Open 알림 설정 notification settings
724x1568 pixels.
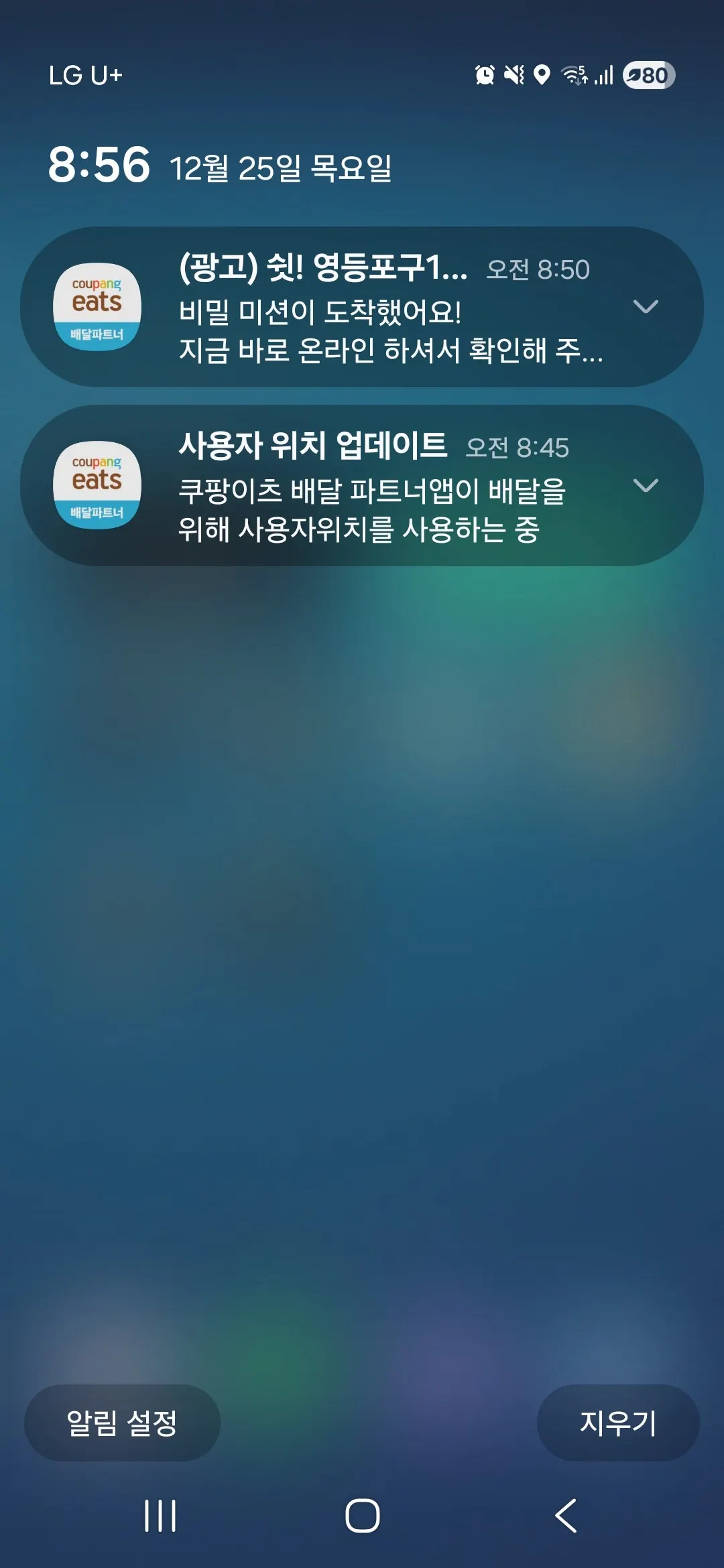(x=122, y=1422)
